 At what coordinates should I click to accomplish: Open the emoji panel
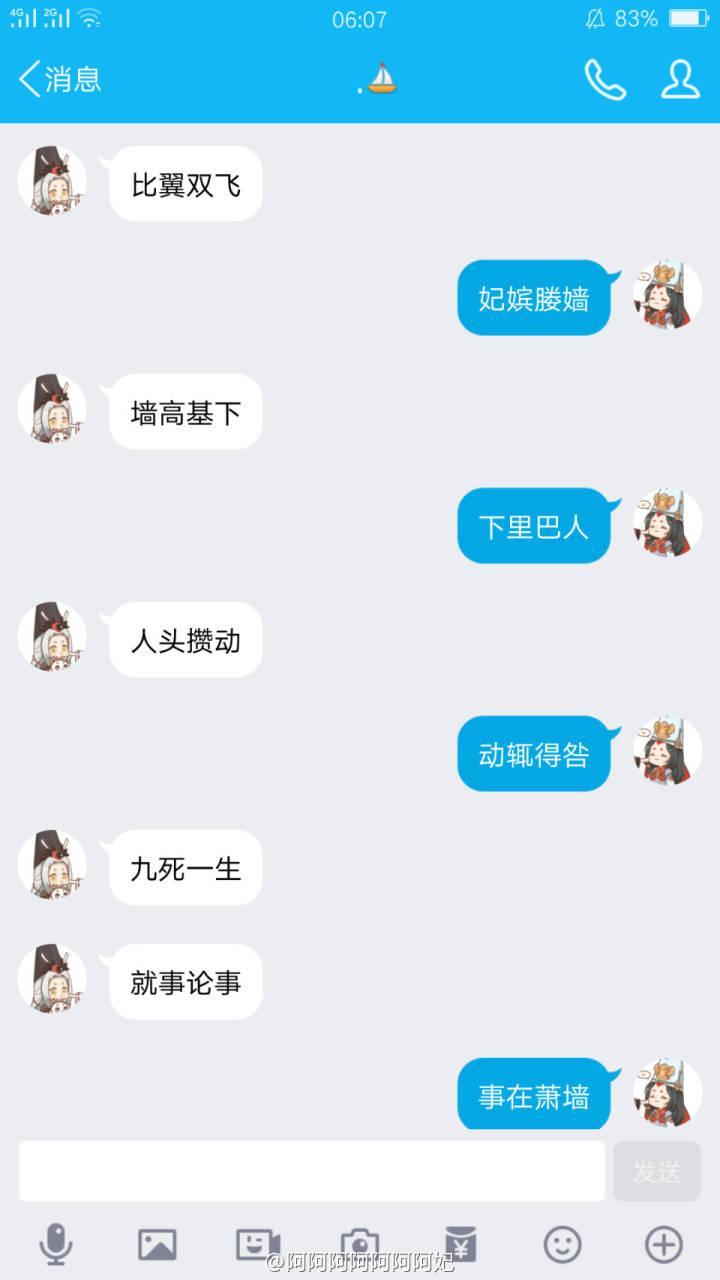(562, 1244)
